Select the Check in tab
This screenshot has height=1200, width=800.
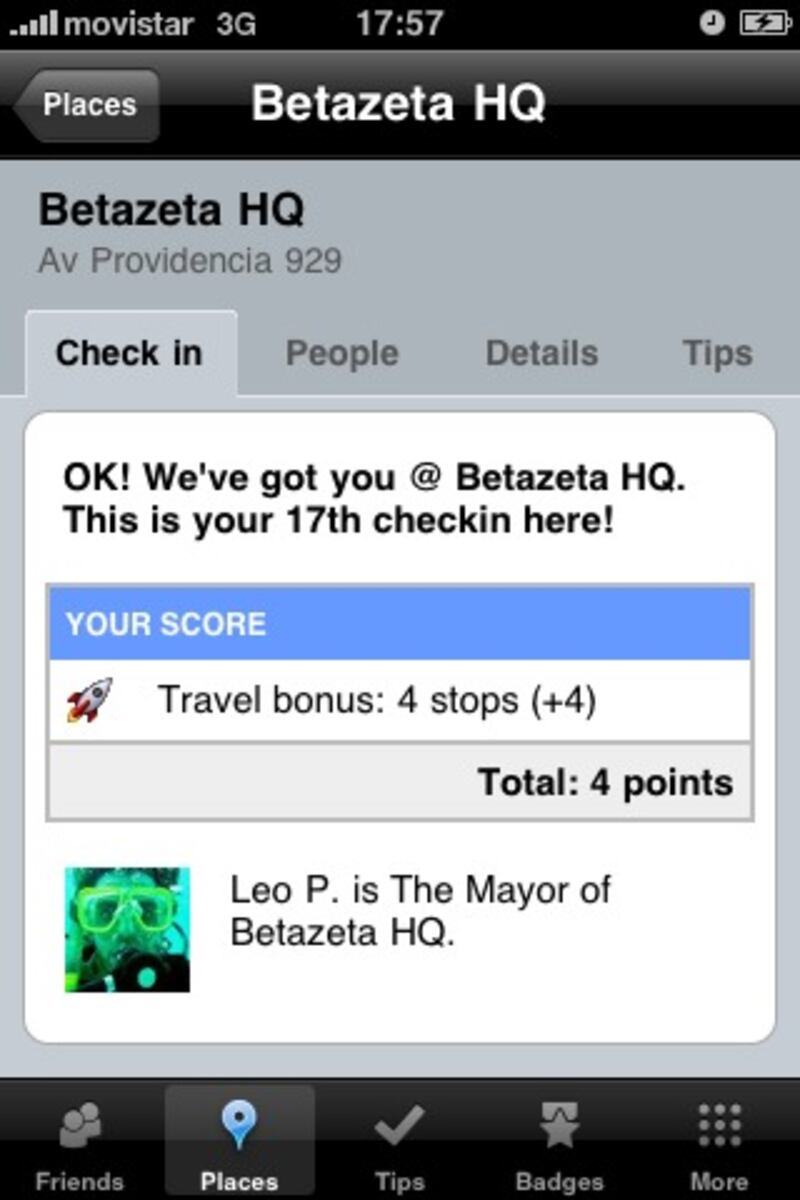(x=130, y=353)
